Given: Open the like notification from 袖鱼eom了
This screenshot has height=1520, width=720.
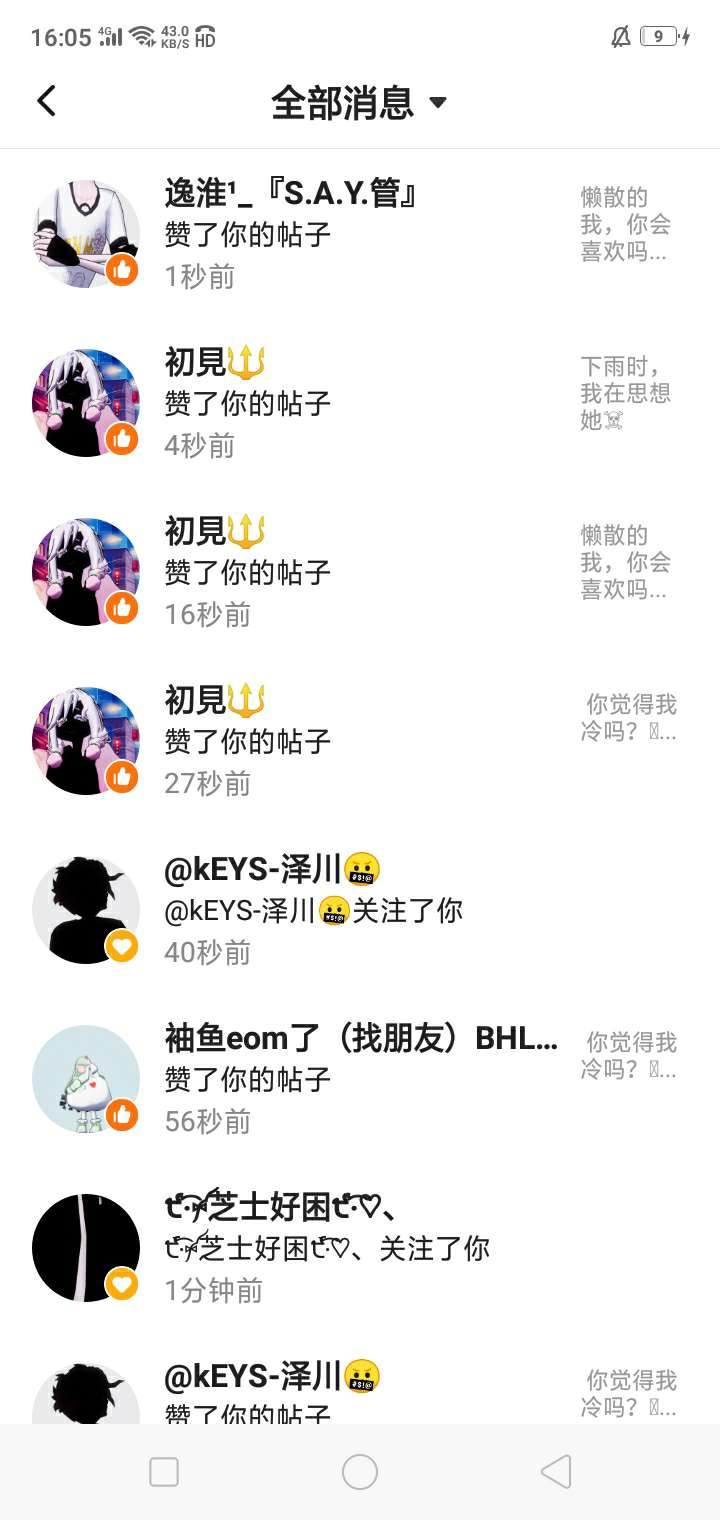Looking at the screenshot, I should point(360,1079).
